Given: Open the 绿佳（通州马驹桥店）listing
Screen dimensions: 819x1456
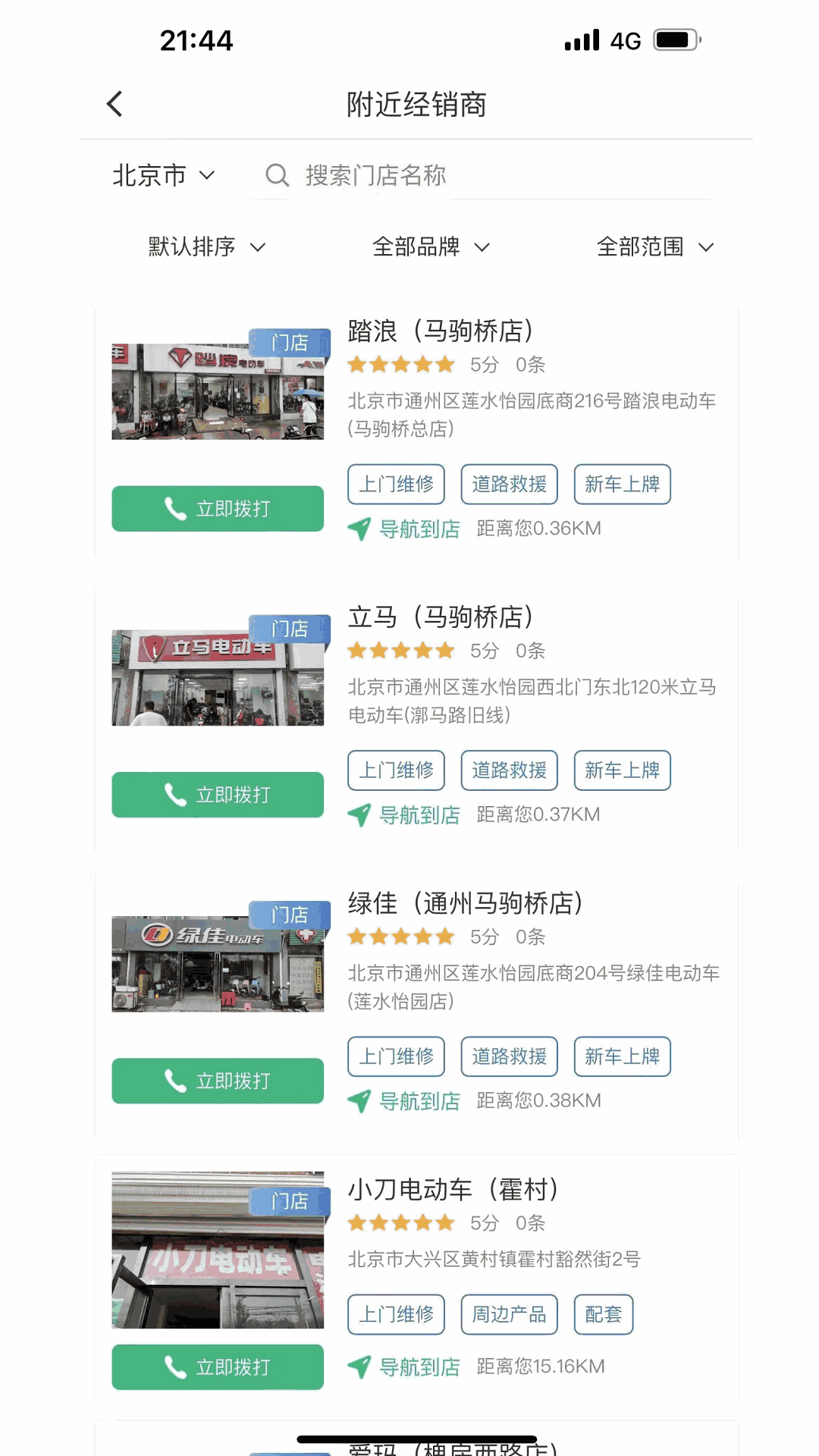Looking at the screenshot, I should pos(464,903).
